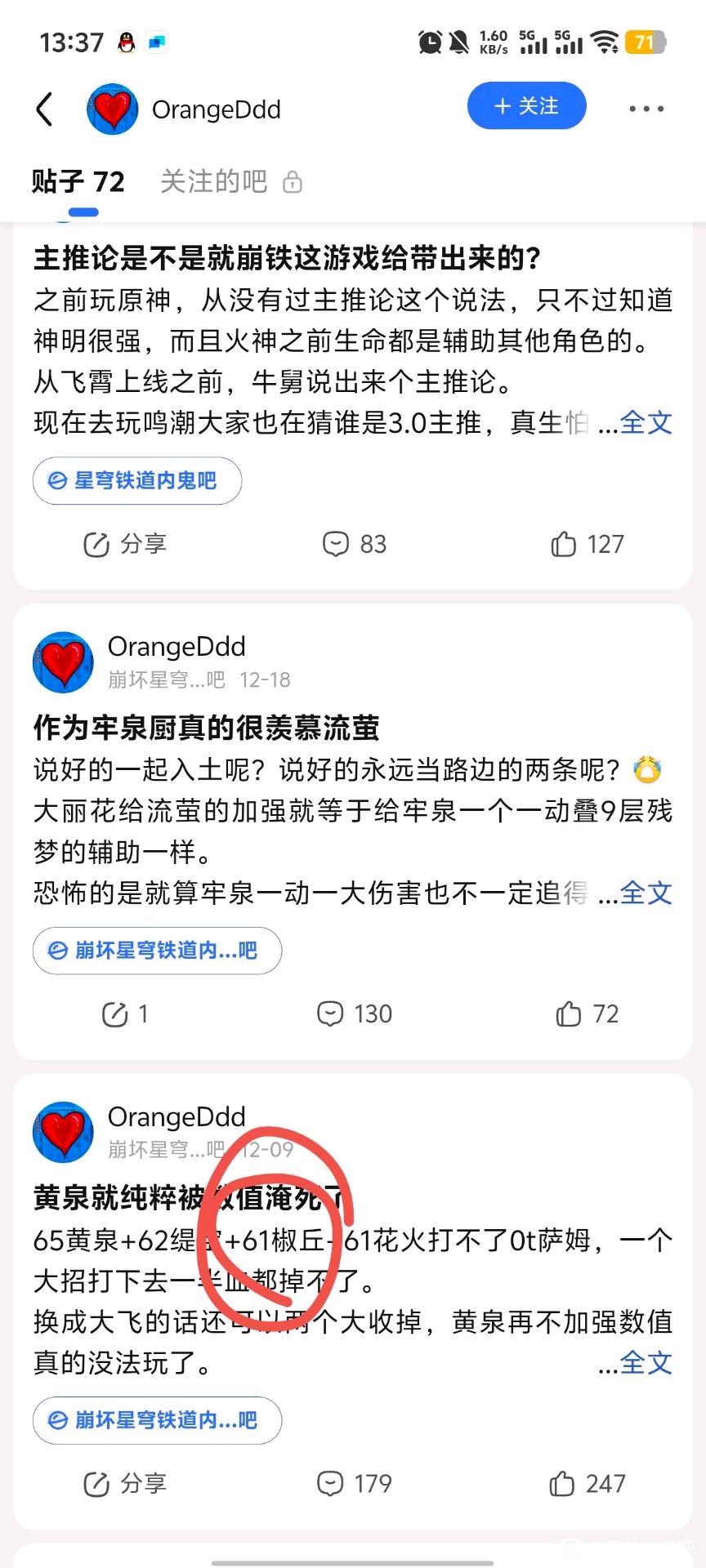Image resolution: width=706 pixels, height=1568 pixels.
Task: Follow OrangeDdd with the 关注 button
Action: click(x=526, y=106)
